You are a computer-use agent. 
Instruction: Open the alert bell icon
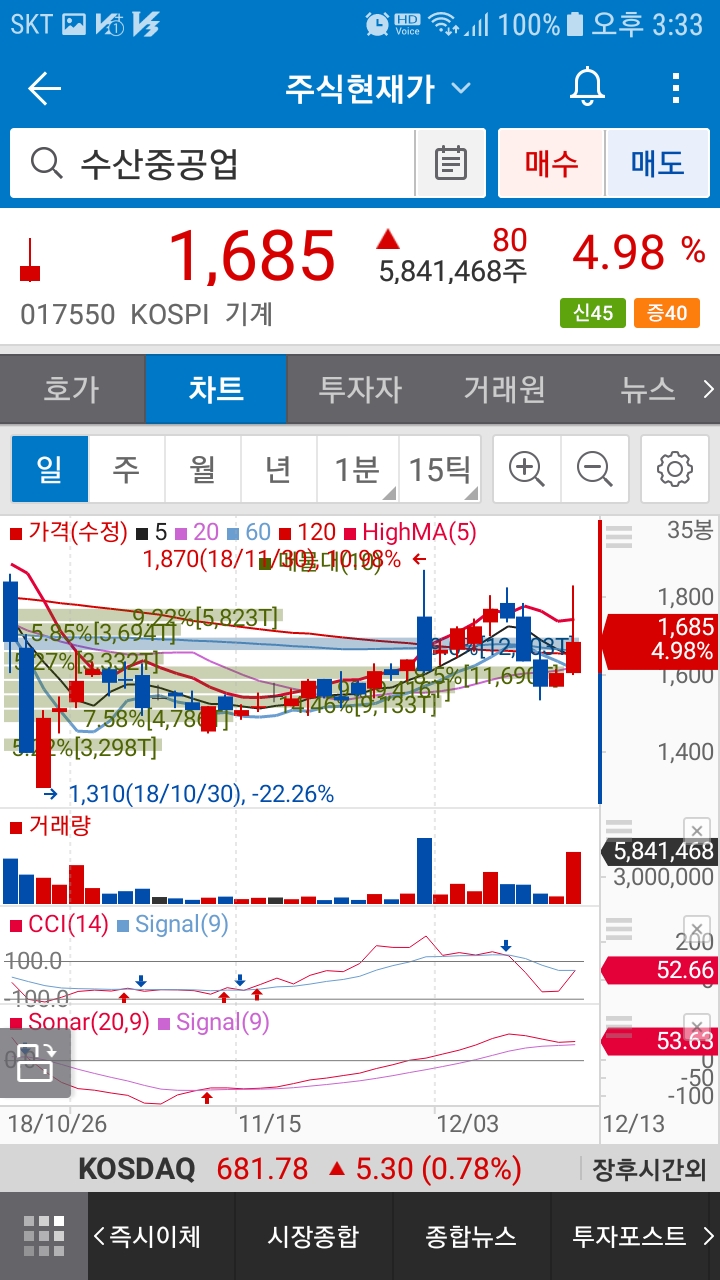coord(587,89)
